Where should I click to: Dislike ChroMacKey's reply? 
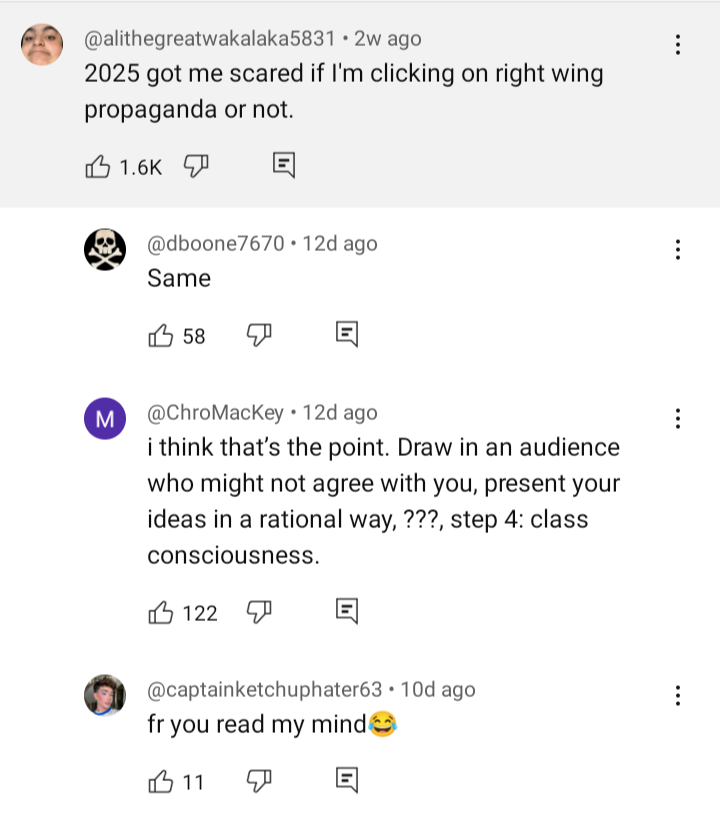[258, 612]
